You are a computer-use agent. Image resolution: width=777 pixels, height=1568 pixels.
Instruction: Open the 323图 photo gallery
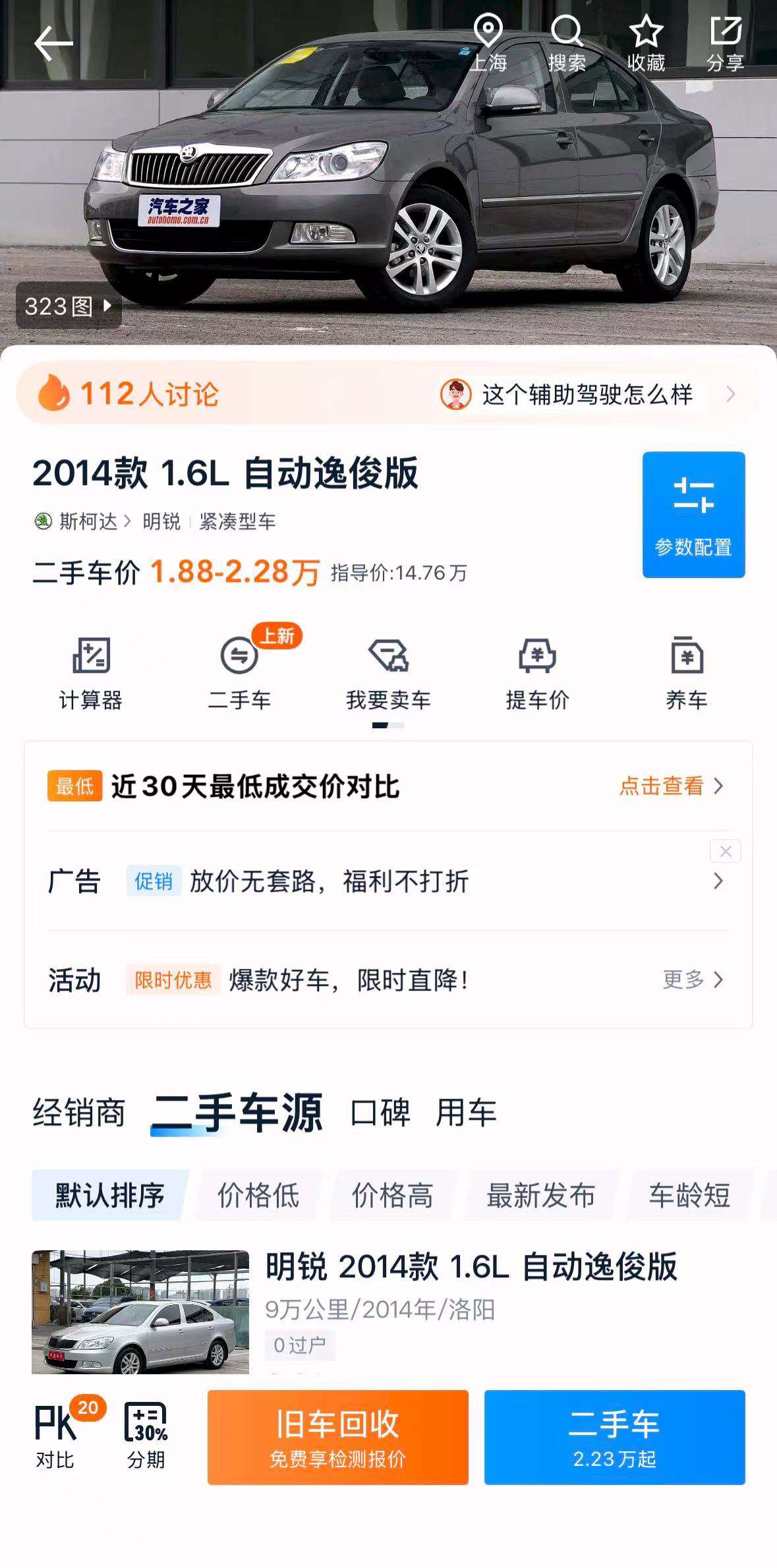(69, 306)
